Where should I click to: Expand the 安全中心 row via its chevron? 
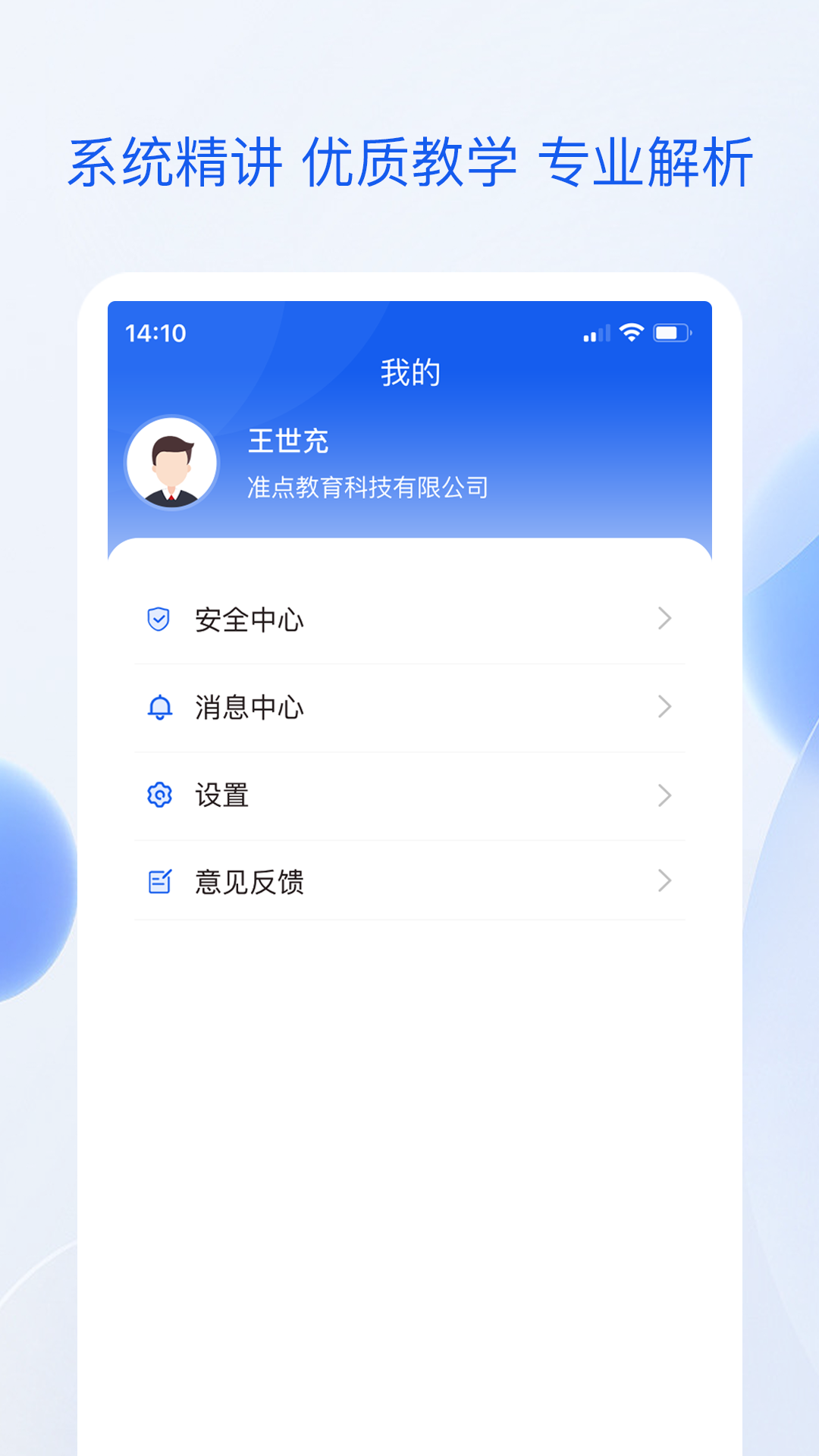(x=664, y=620)
